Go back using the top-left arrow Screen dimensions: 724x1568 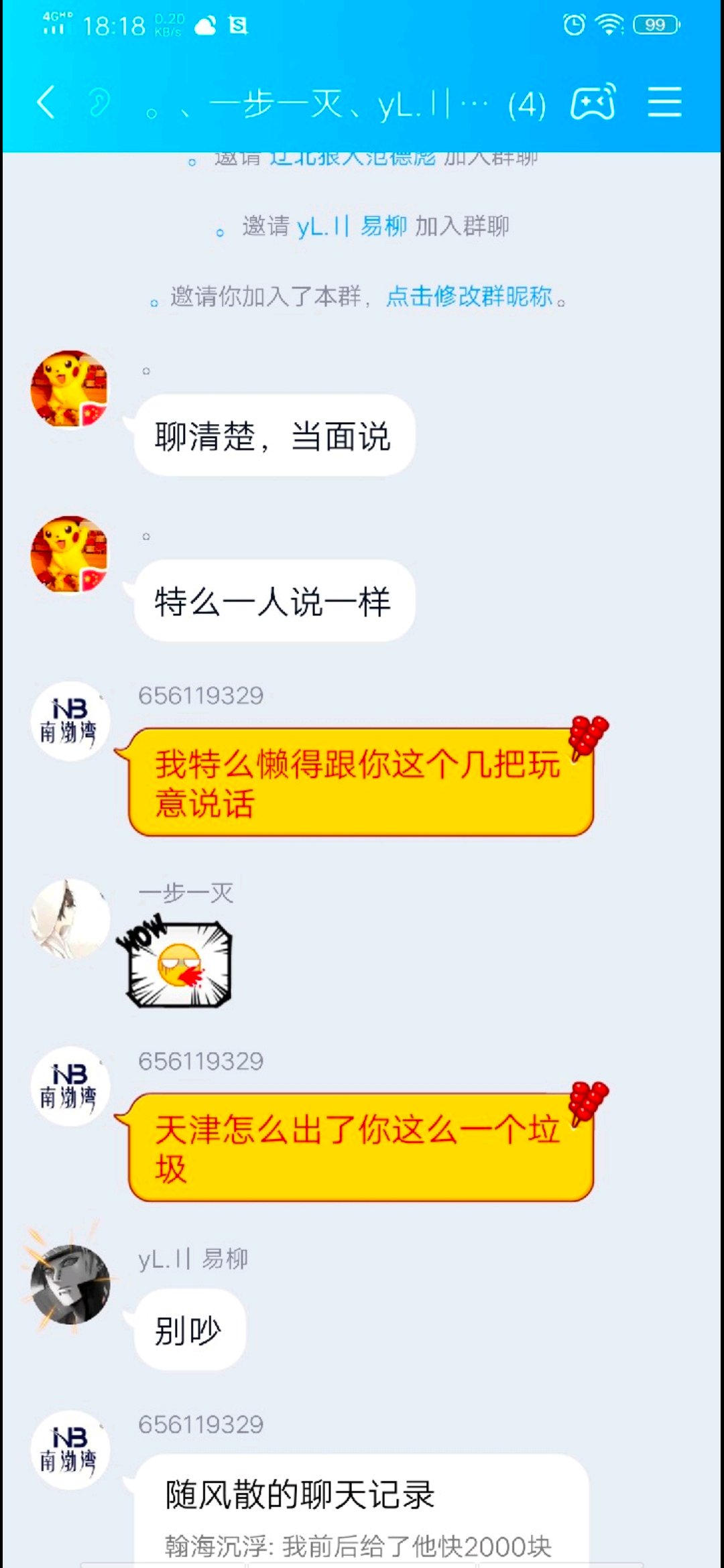pyautogui.click(x=46, y=103)
